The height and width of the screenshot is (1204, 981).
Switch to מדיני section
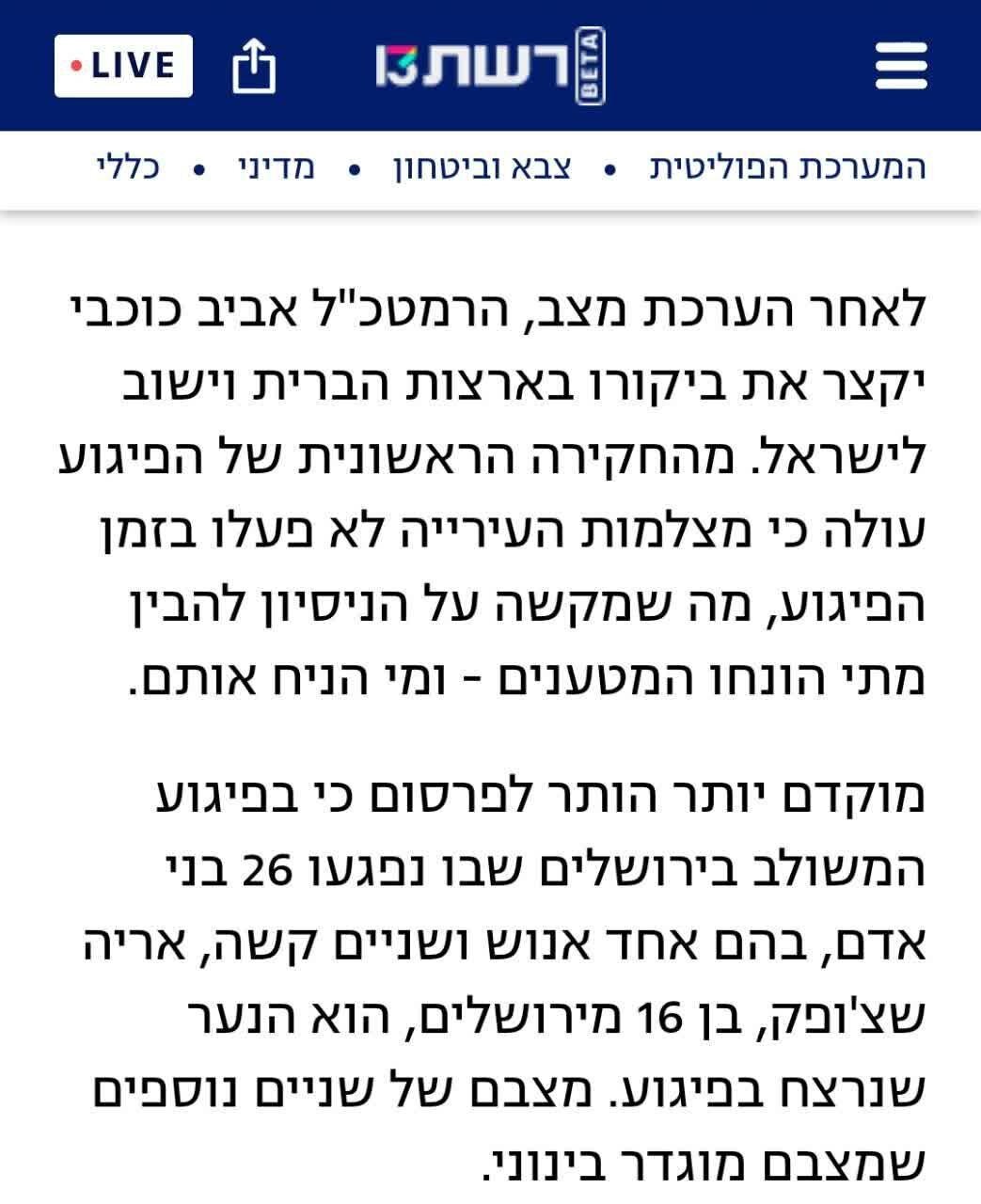click(x=276, y=167)
